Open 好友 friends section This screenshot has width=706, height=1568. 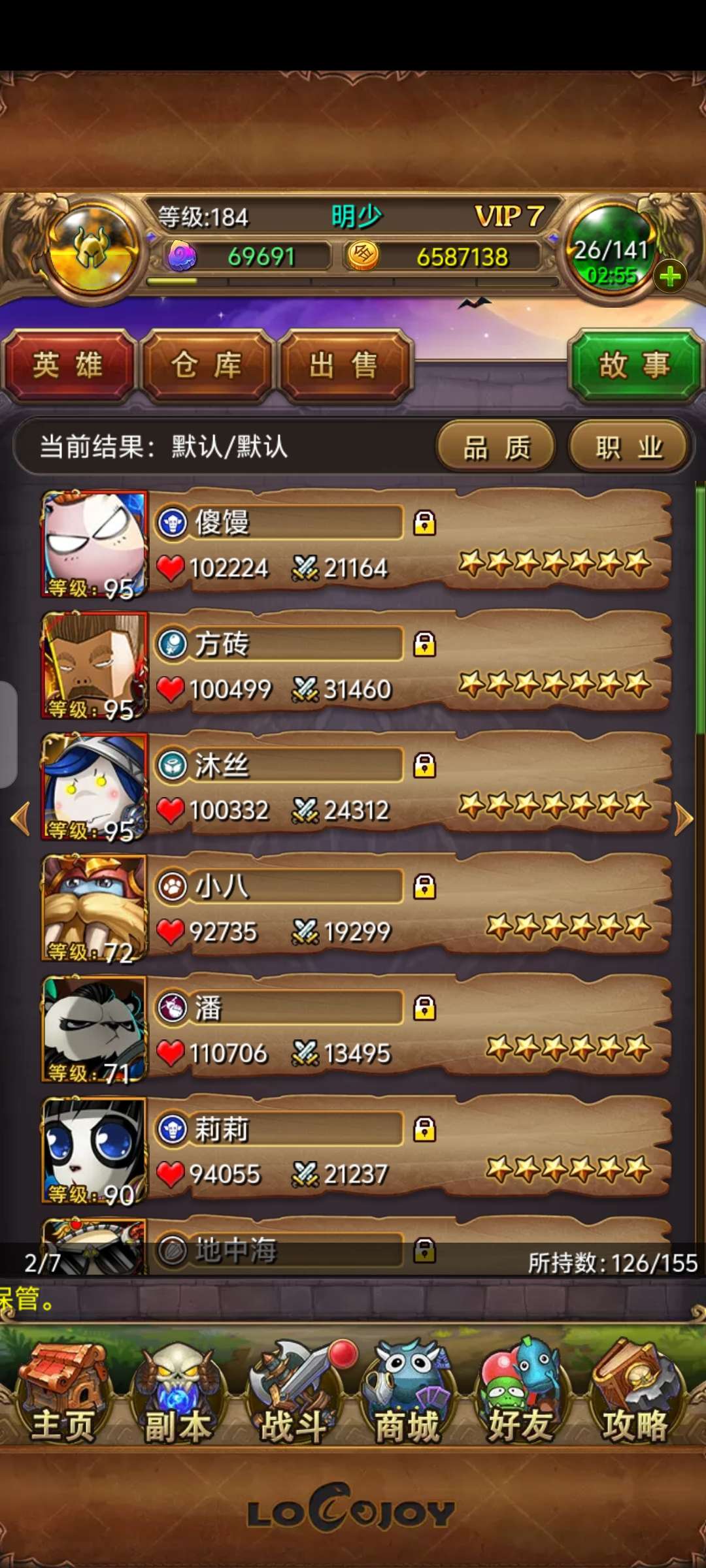tap(520, 1393)
